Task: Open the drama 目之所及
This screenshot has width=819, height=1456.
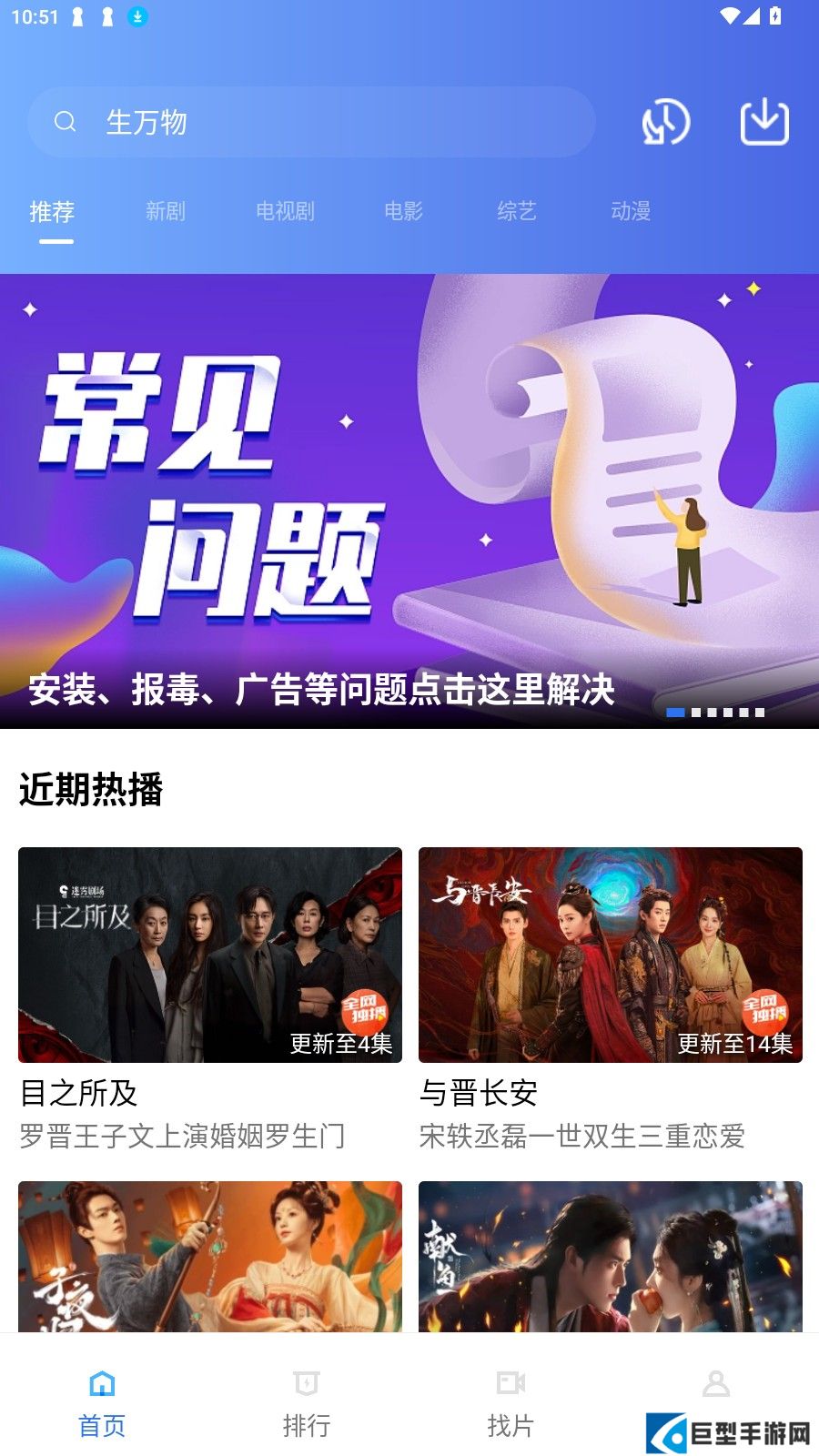Action: (210, 955)
